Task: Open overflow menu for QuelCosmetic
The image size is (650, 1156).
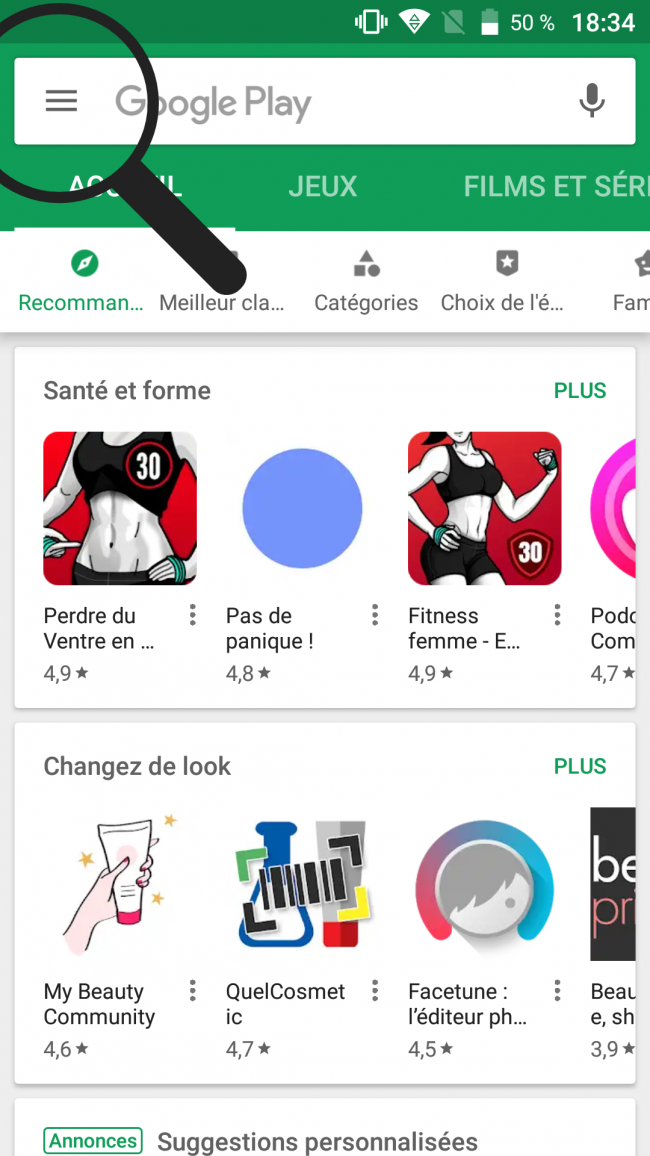Action: click(x=375, y=991)
